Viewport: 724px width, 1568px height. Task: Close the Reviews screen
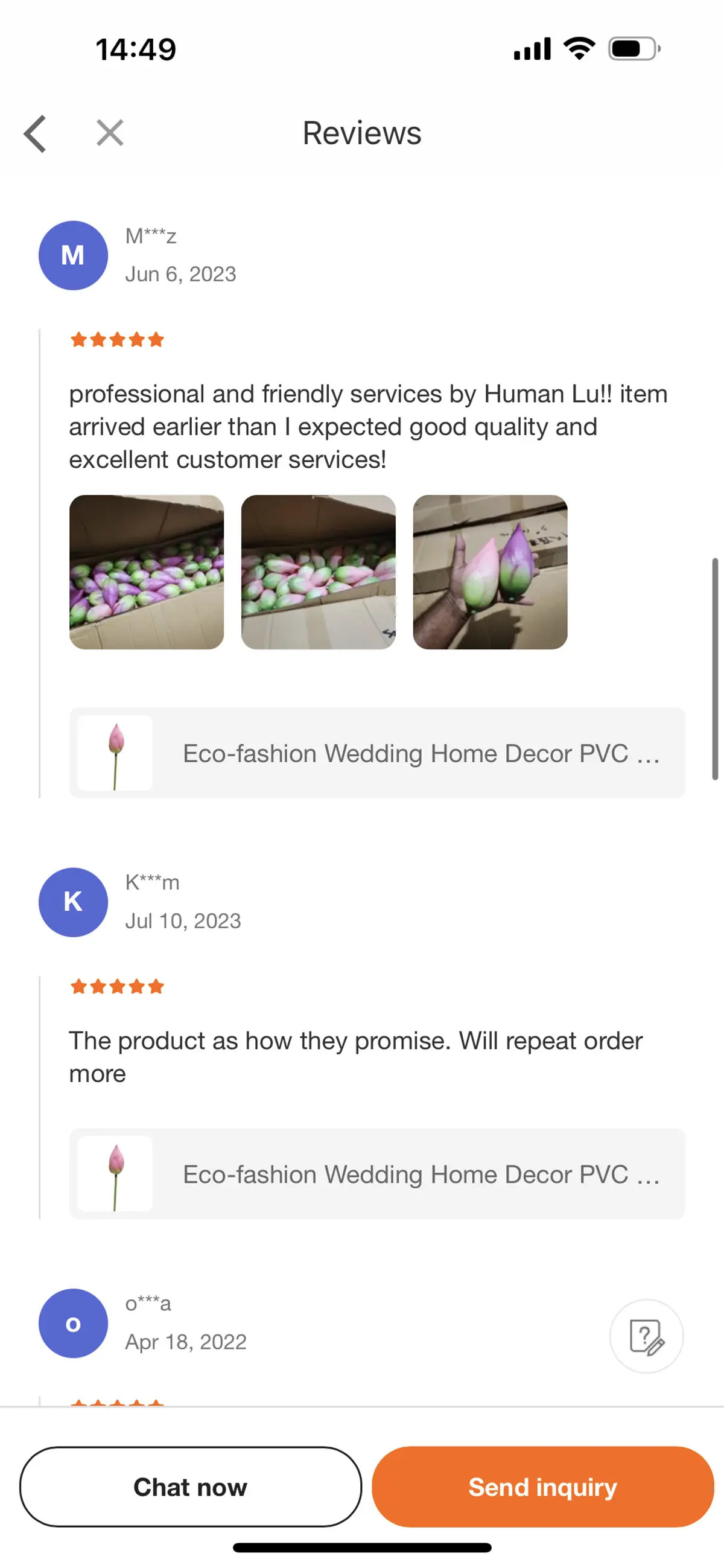tap(110, 133)
